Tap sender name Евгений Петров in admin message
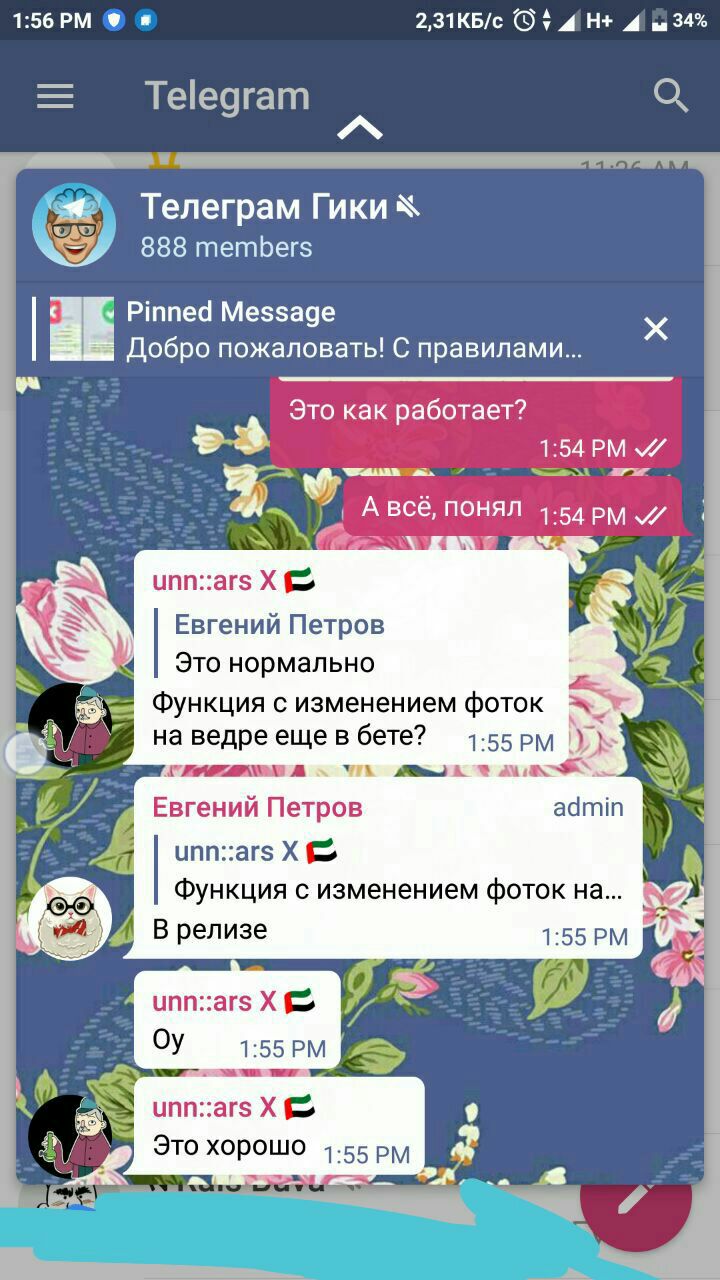 pyautogui.click(x=257, y=807)
